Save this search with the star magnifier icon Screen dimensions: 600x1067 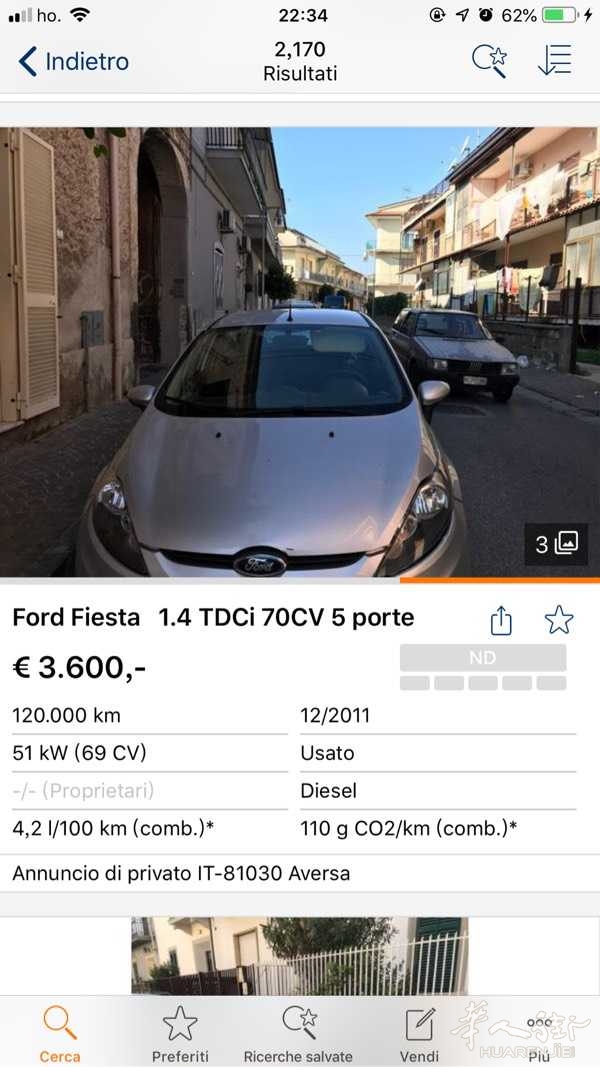(x=489, y=61)
